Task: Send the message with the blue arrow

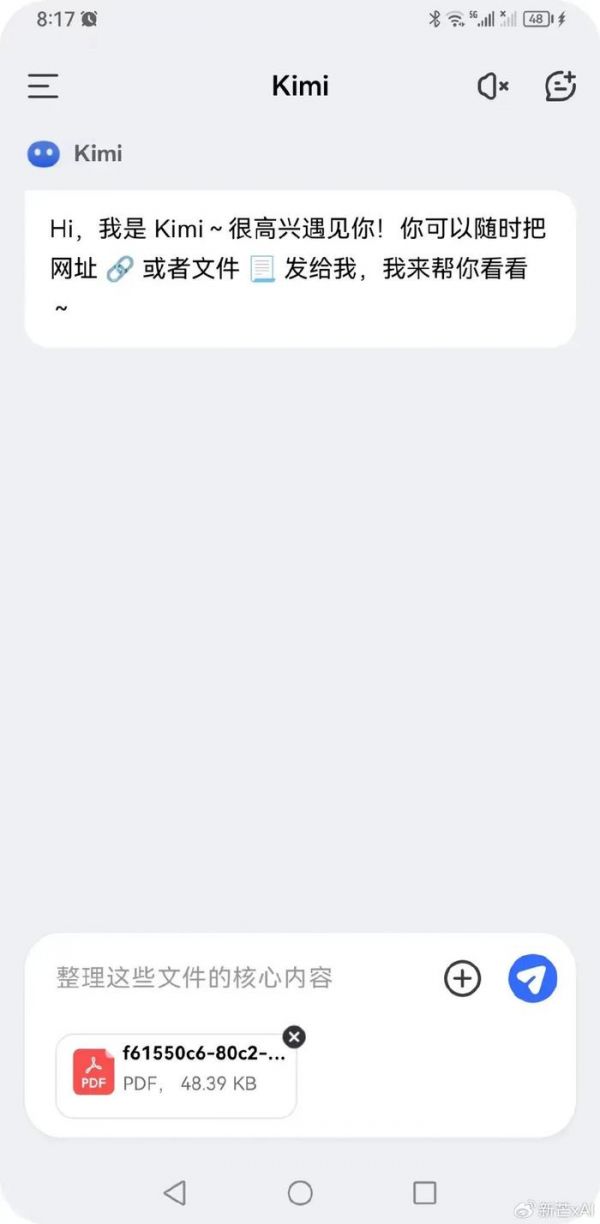Action: [532, 978]
